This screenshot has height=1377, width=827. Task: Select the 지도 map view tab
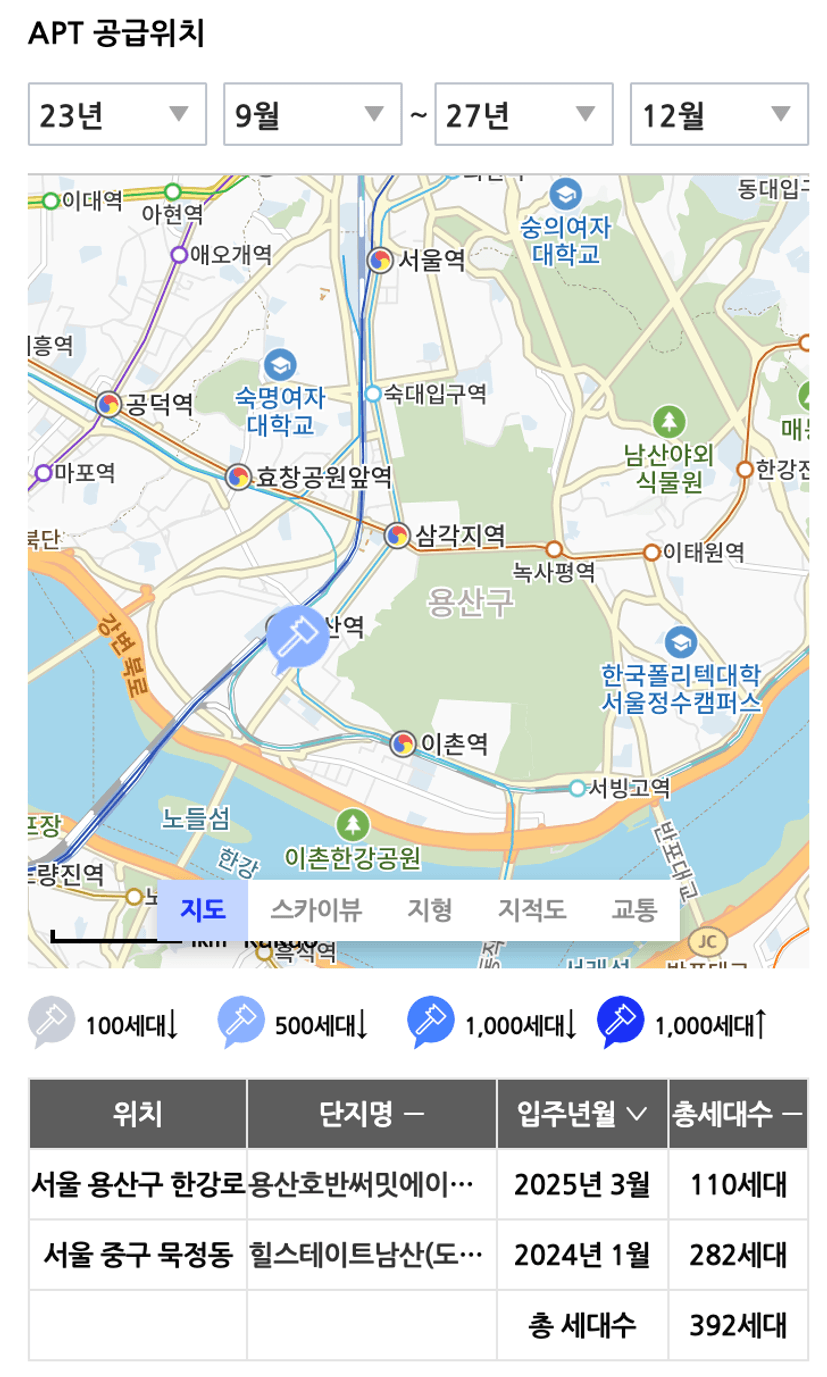coord(202,910)
